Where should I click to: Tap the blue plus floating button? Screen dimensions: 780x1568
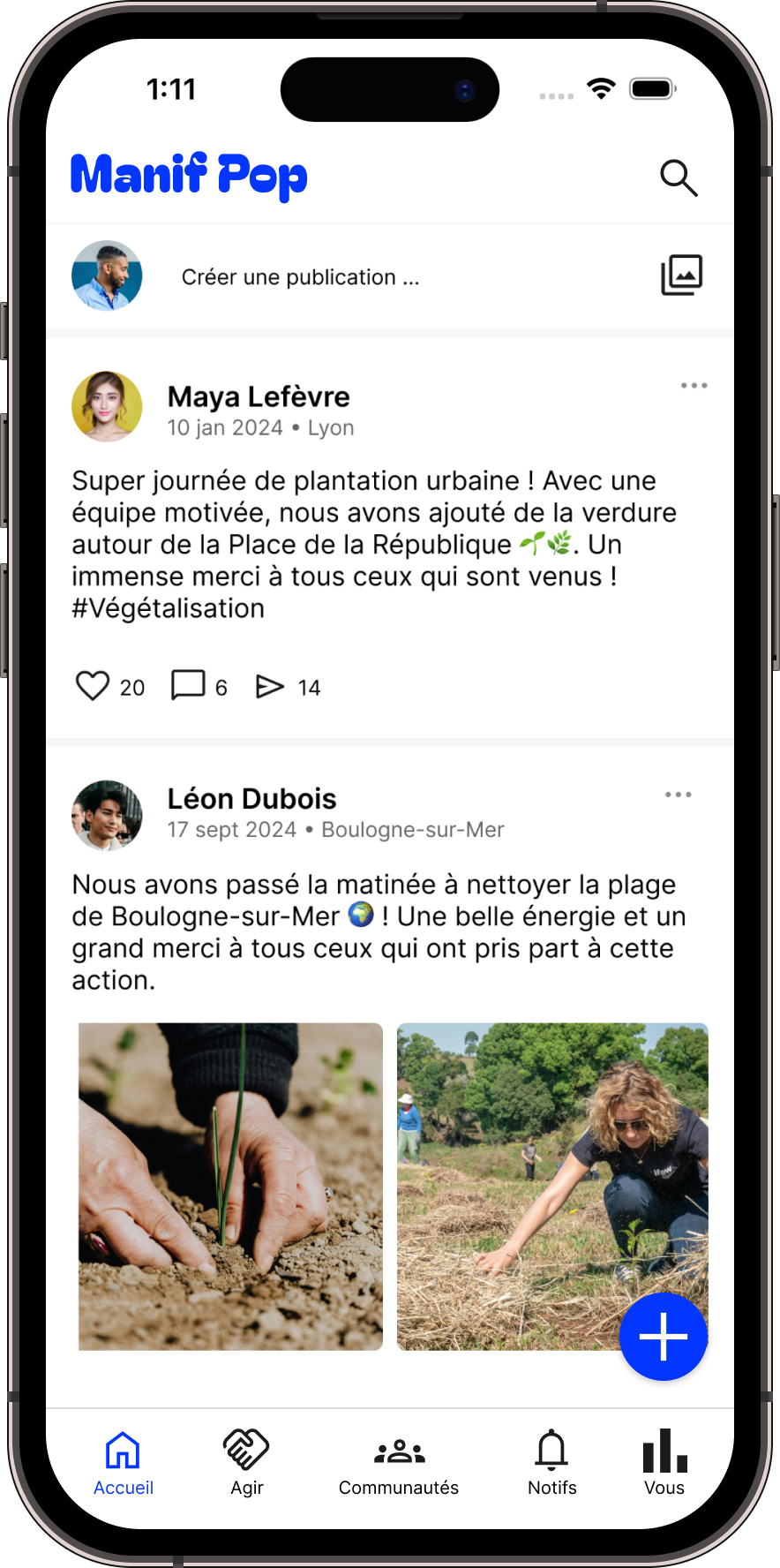click(664, 1337)
